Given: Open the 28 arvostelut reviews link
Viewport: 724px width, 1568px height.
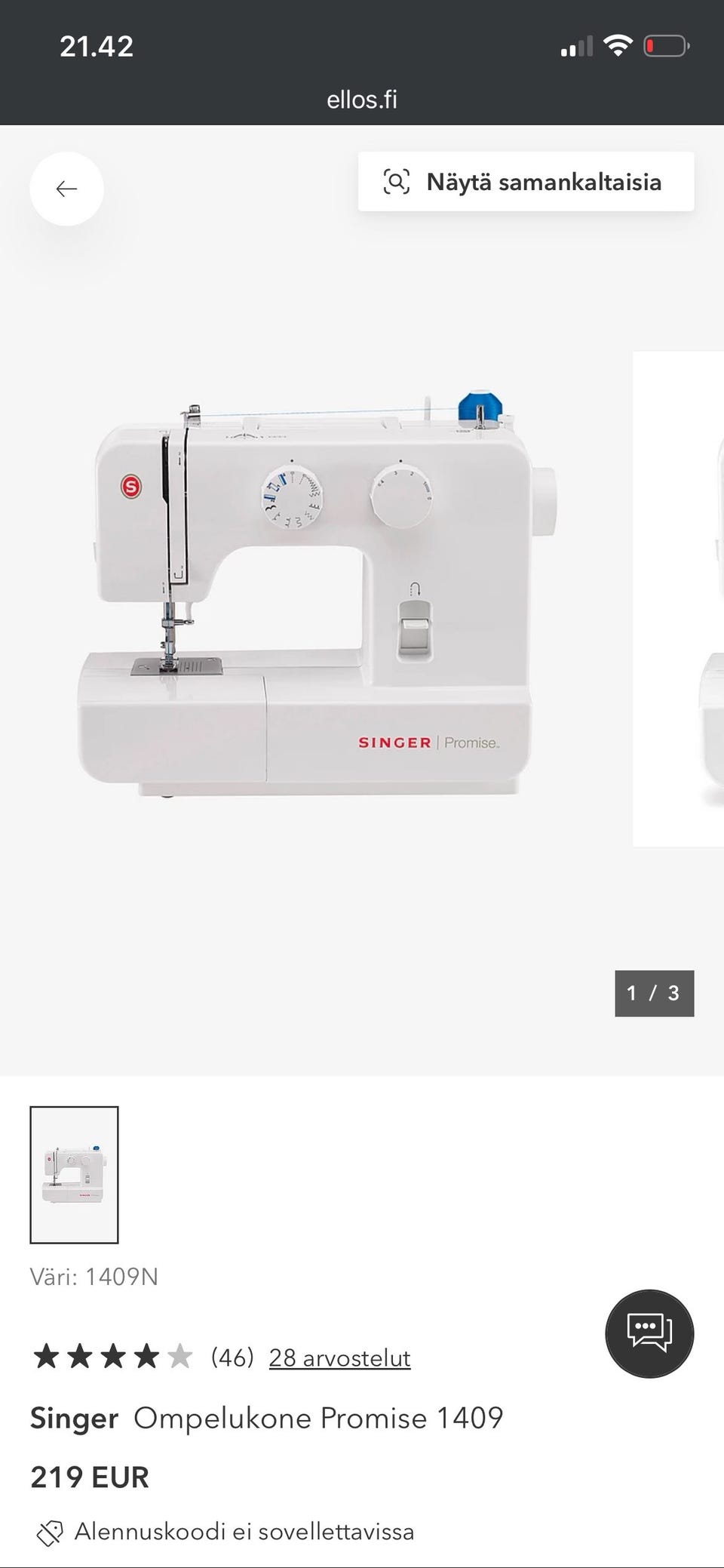Looking at the screenshot, I should click(x=339, y=1357).
